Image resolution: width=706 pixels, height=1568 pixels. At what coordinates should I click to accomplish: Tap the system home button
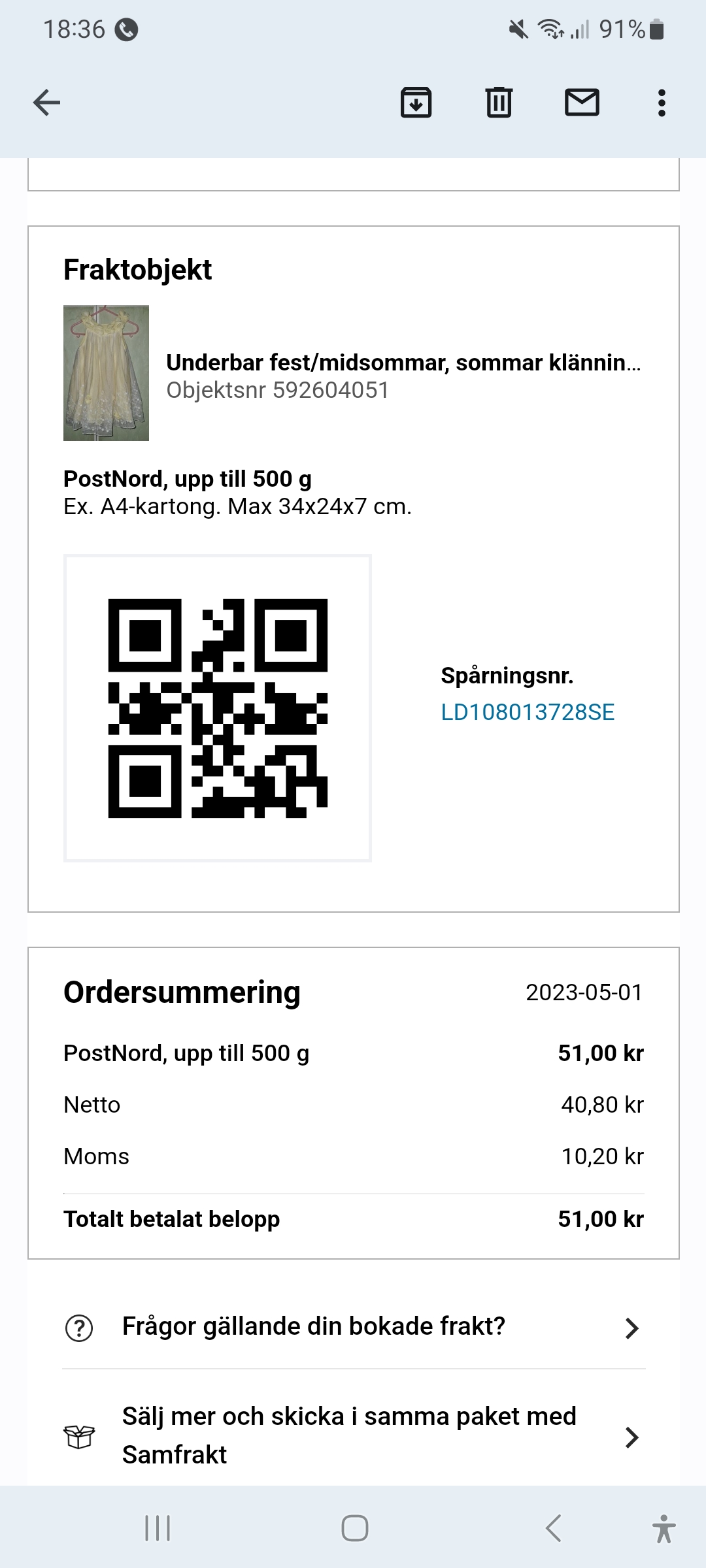coord(354,1528)
